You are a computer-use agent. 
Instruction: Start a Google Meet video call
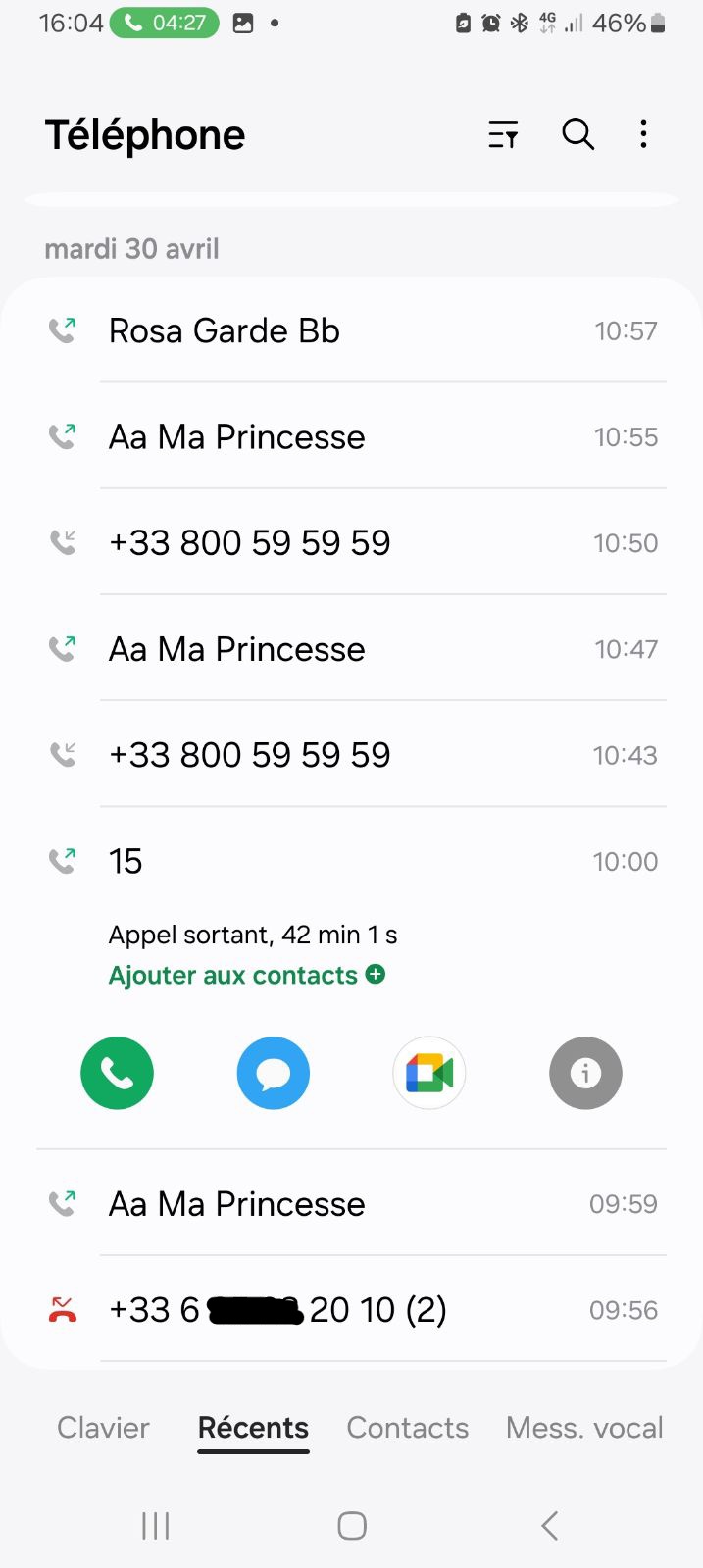(429, 1073)
